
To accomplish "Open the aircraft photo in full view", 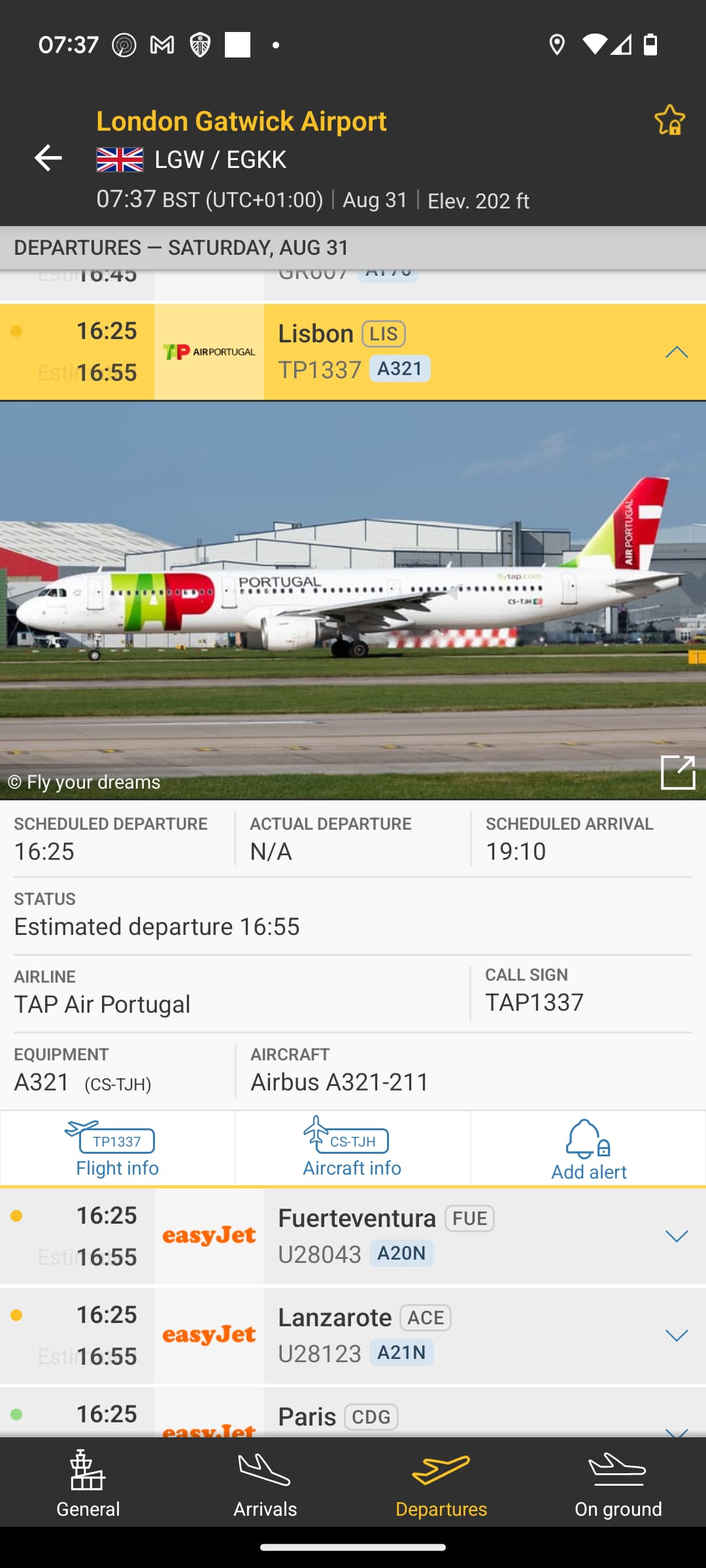I will point(677,772).
